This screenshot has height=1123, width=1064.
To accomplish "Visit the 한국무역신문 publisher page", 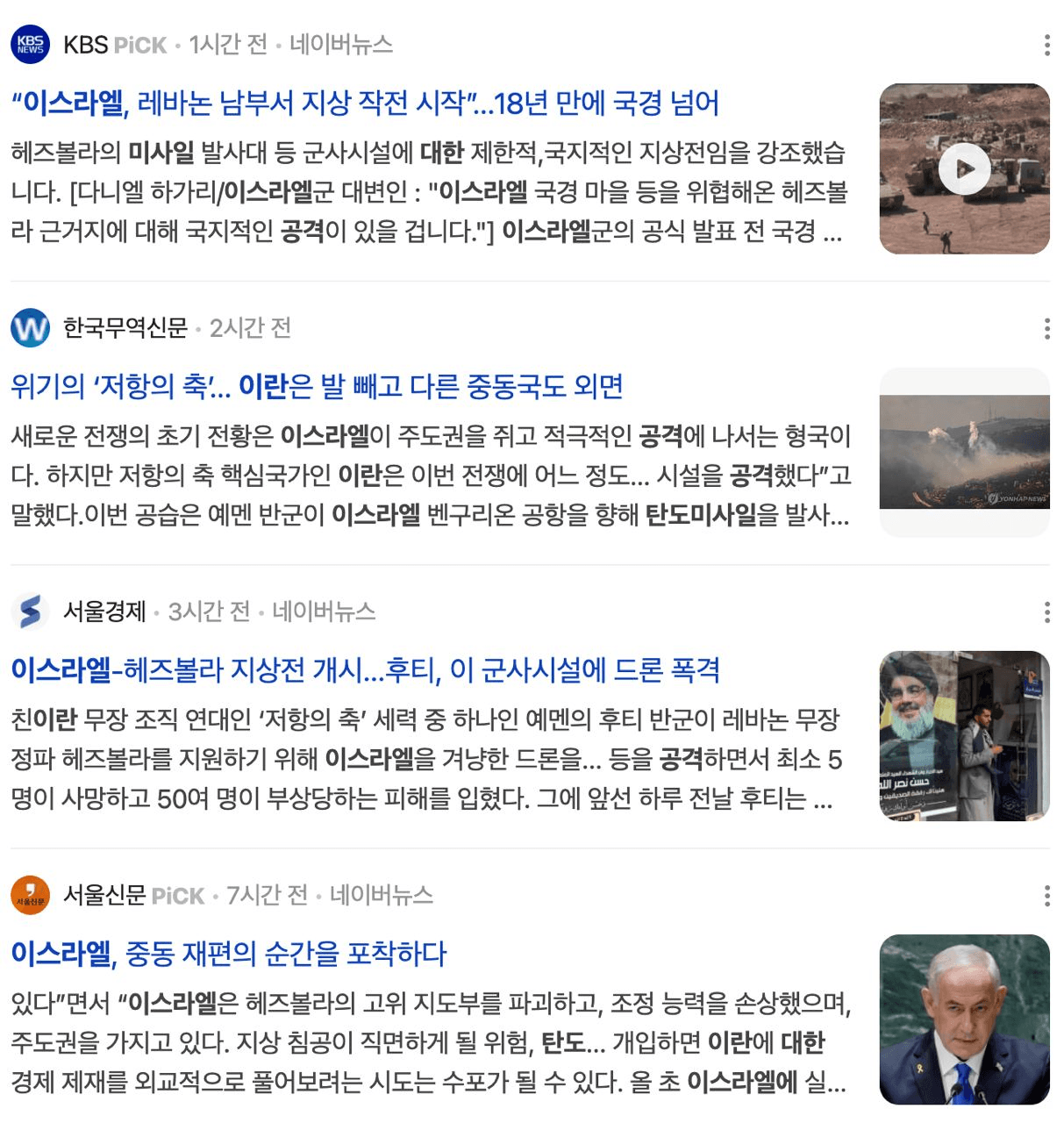I will pos(125,328).
